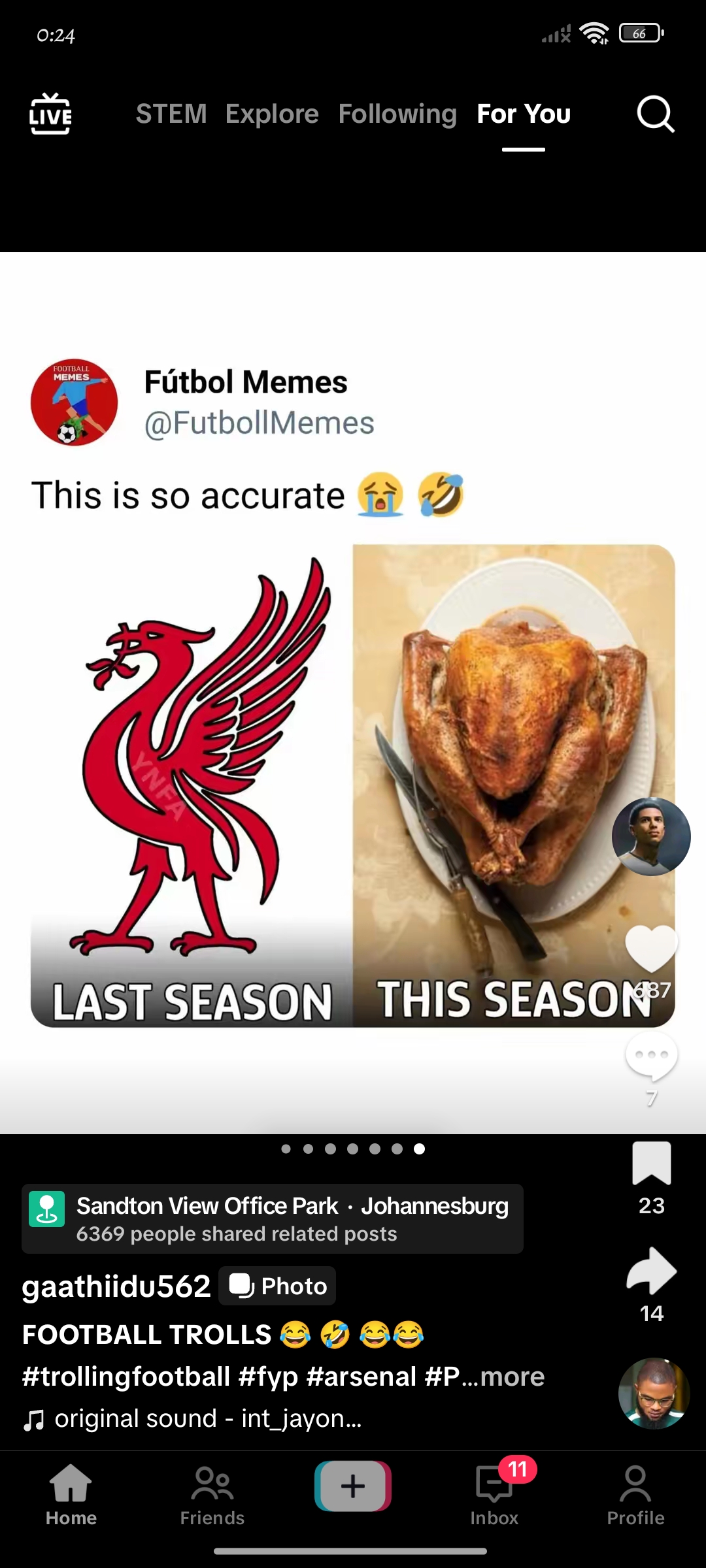Switch to the STEM tab
Screen dimensions: 706x1568
(x=171, y=114)
